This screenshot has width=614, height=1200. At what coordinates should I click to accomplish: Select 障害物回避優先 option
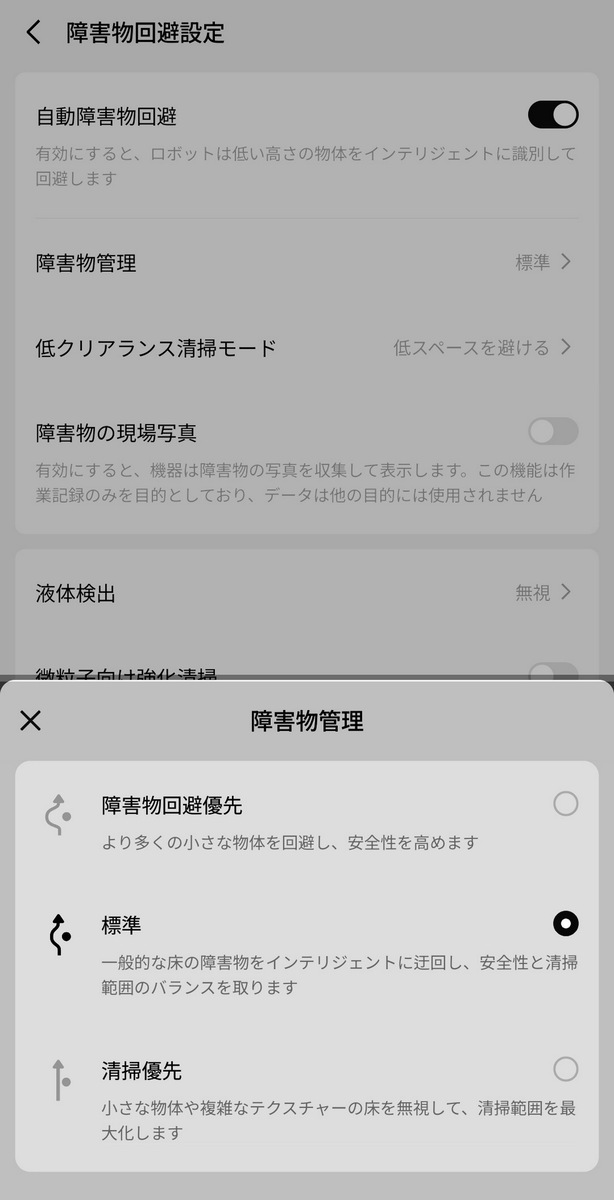click(565, 804)
